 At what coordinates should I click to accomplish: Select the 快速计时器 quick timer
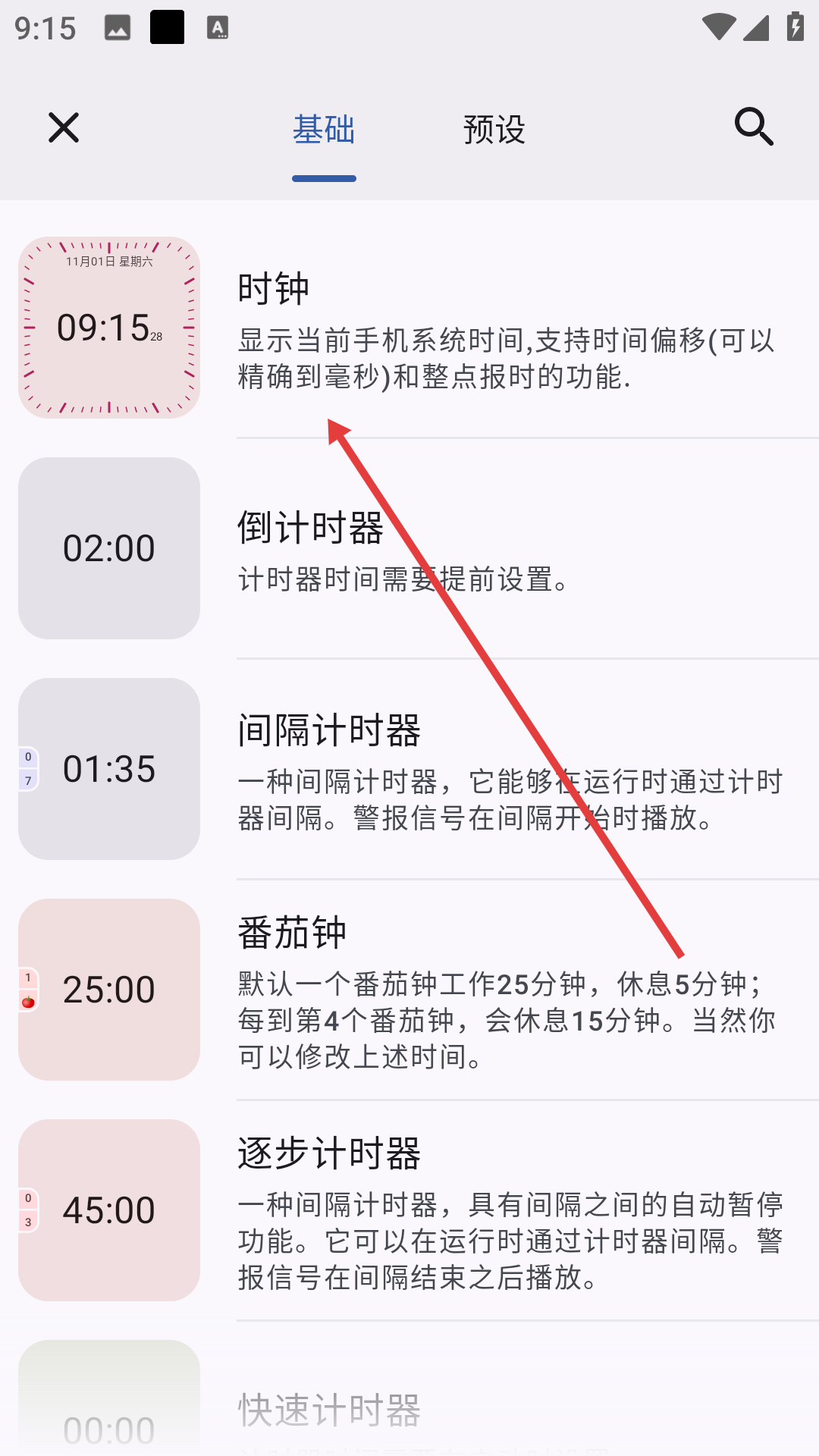tap(409, 1410)
